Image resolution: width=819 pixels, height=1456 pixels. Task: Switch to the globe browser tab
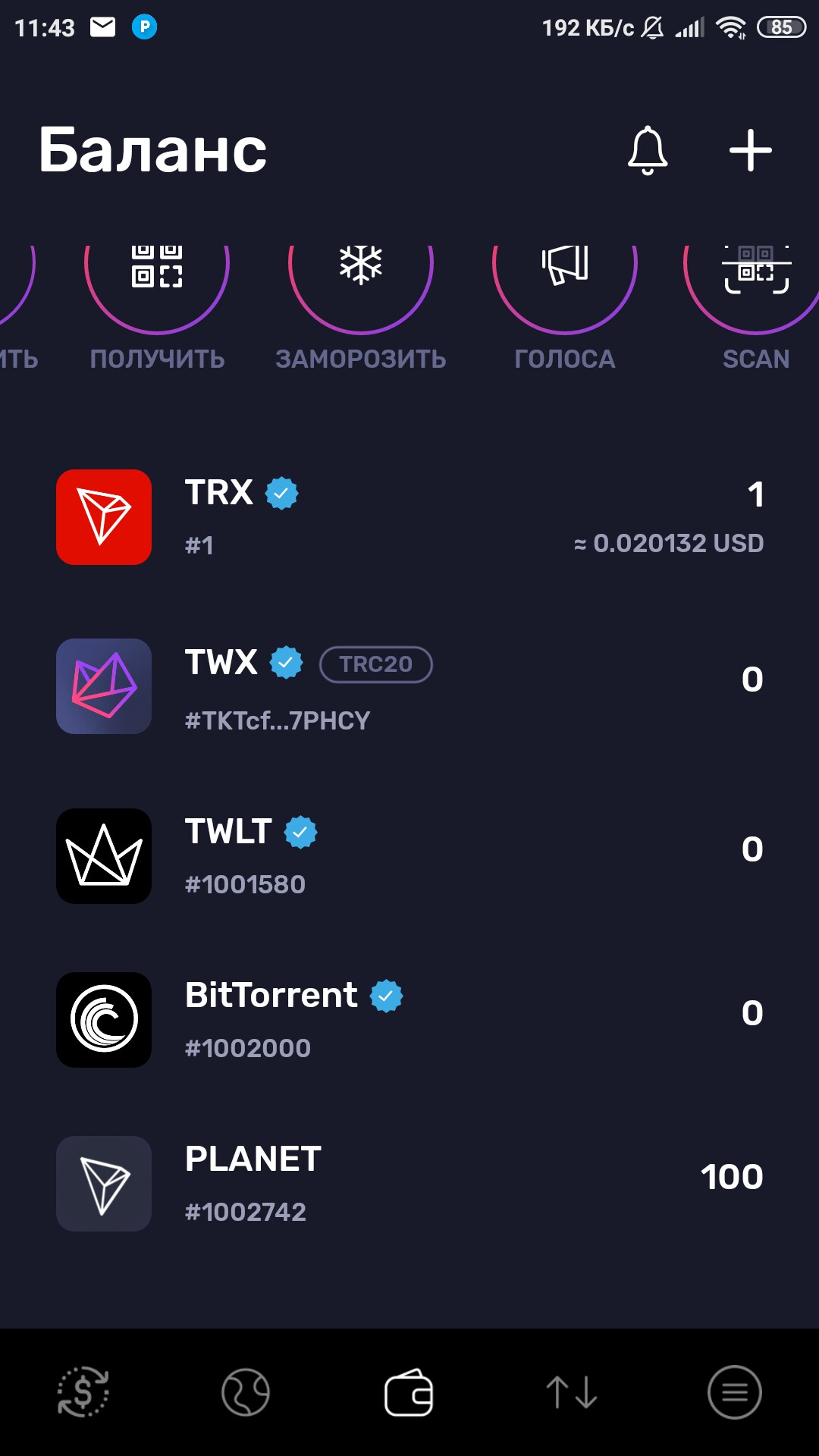tap(246, 1392)
